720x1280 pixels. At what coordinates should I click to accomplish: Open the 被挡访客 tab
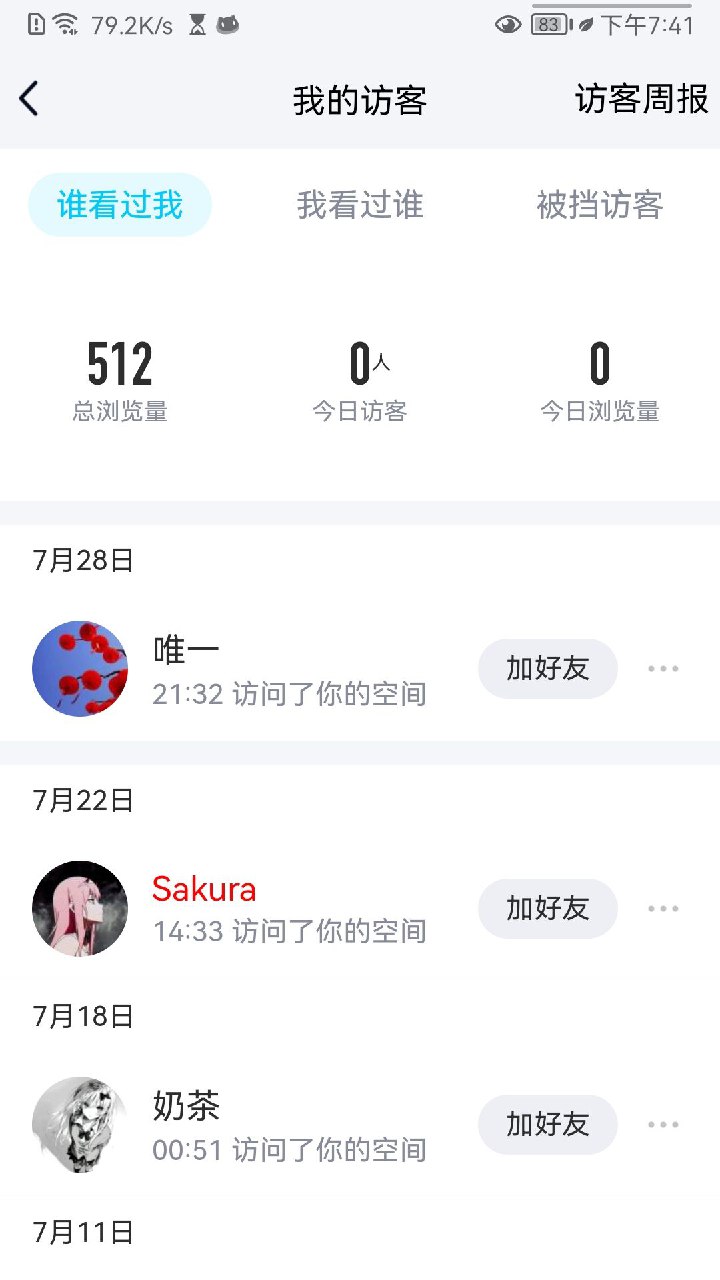click(x=600, y=206)
